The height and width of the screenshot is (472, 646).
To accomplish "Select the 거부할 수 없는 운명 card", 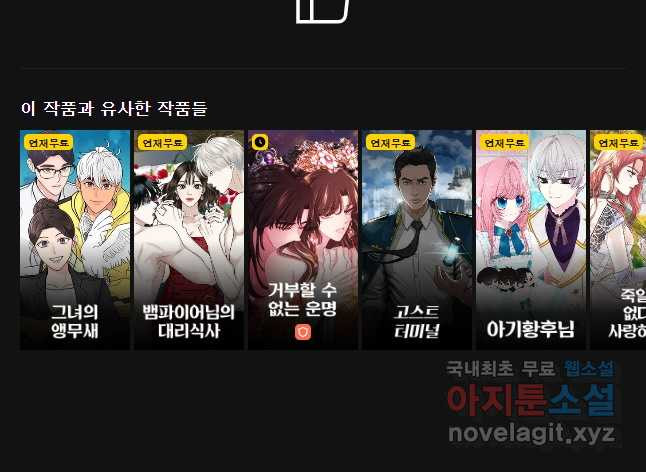I will click(303, 240).
